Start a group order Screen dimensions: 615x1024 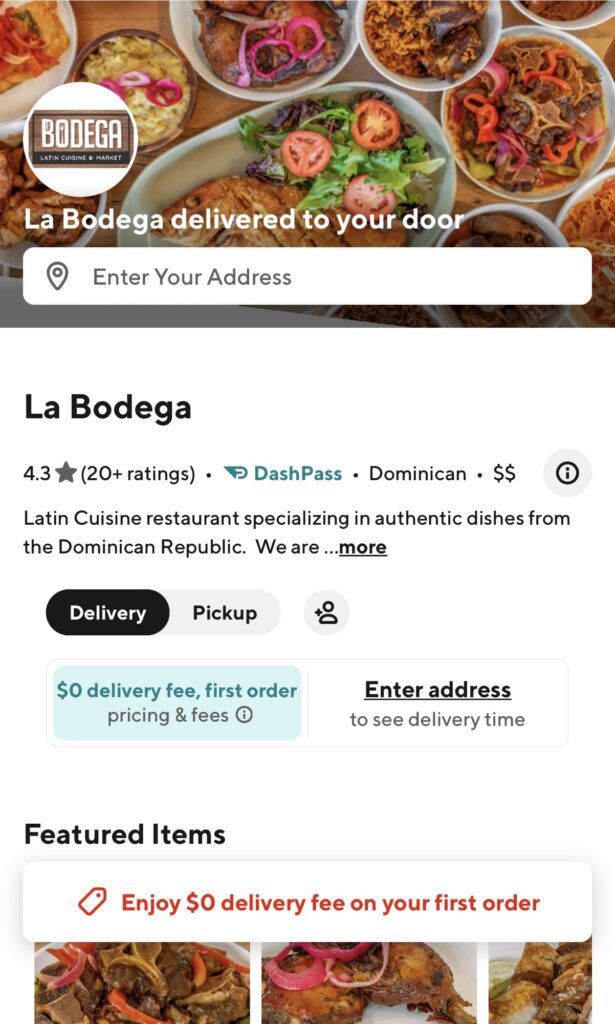click(x=326, y=613)
